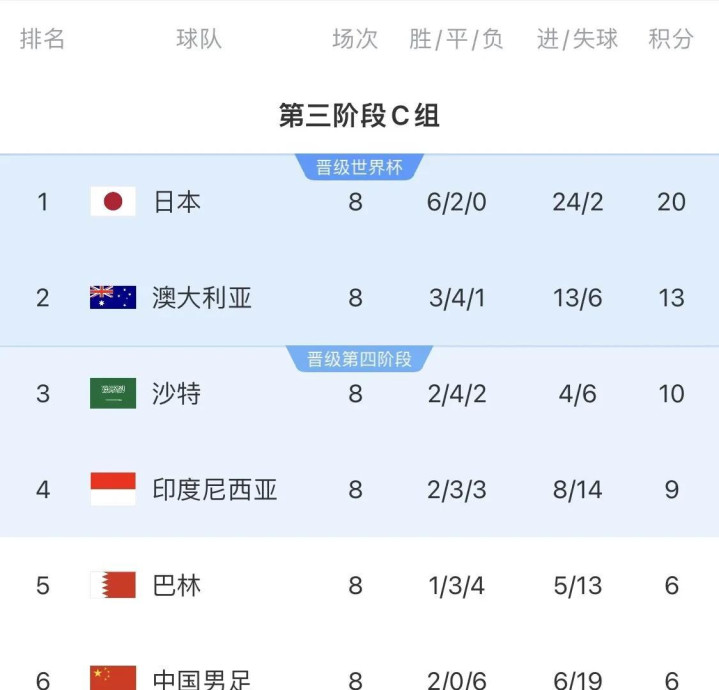Select the 沙特 team row
The height and width of the screenshot is (690, 719).
coord(360,393)
